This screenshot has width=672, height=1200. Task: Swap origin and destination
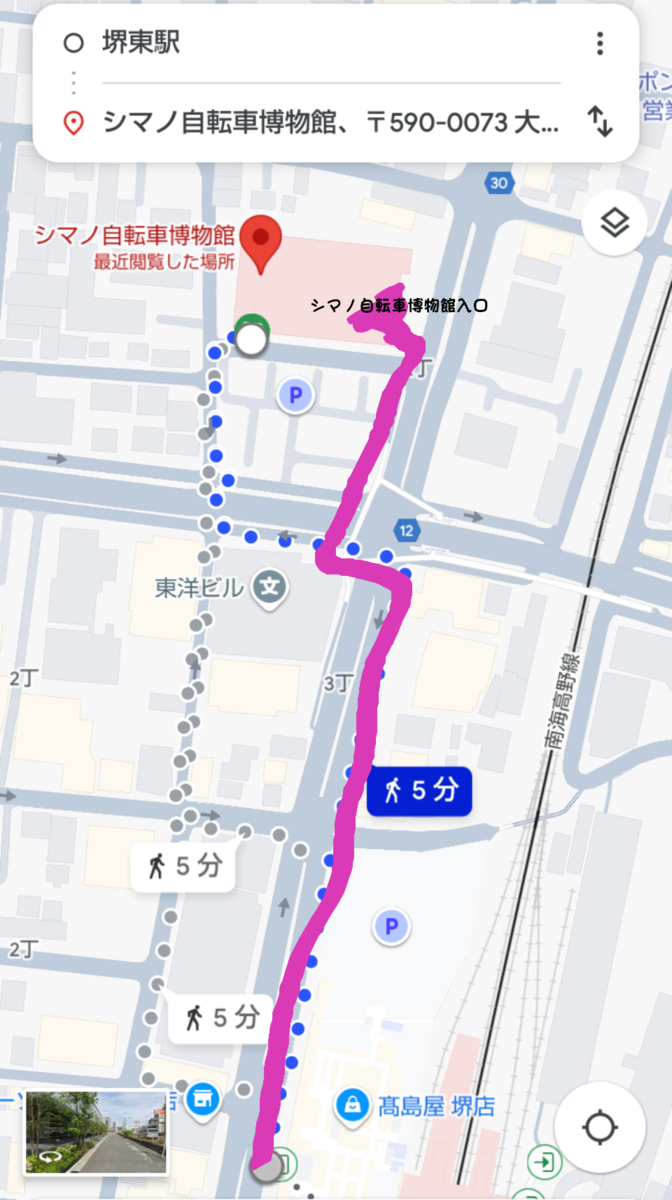coord(599,122)
